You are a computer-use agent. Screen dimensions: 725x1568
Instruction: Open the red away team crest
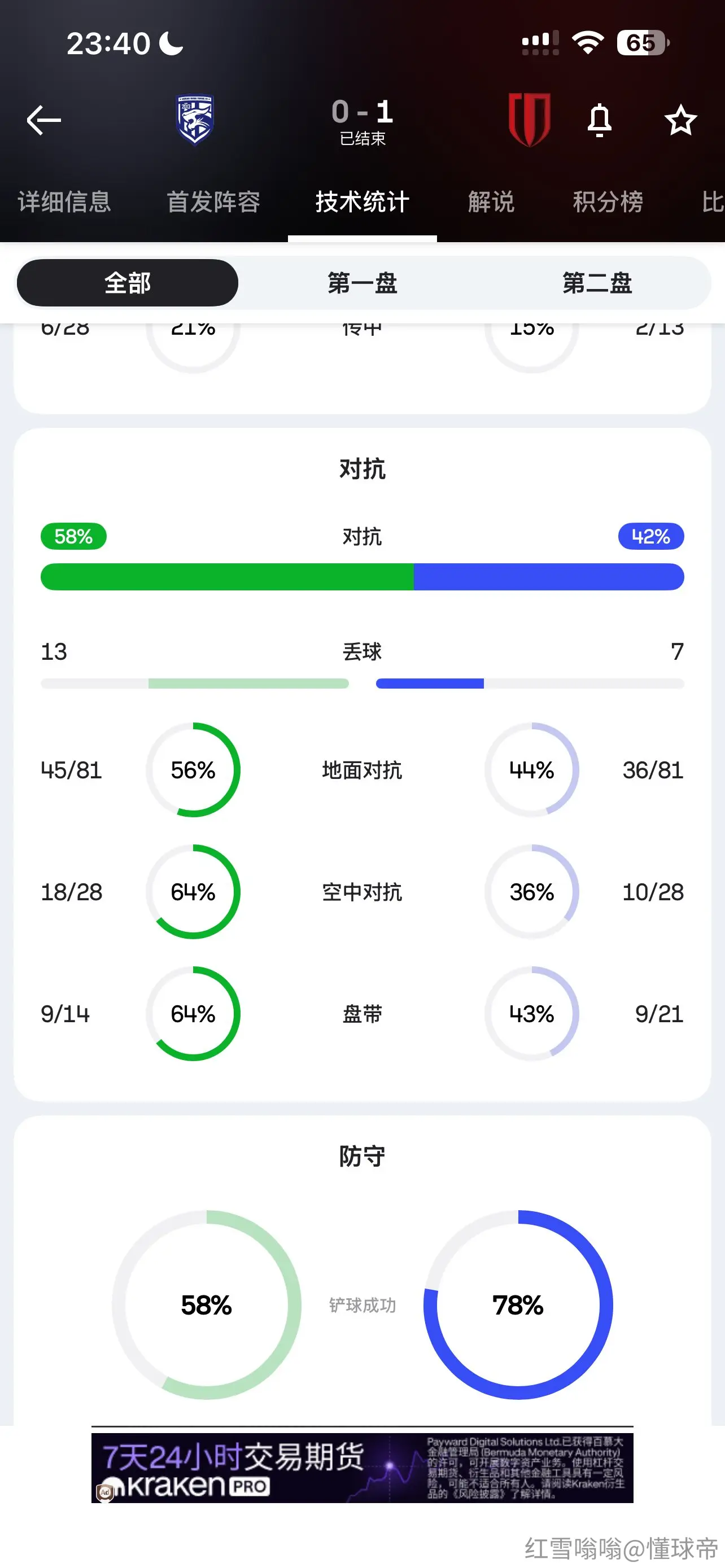(529, 120)
